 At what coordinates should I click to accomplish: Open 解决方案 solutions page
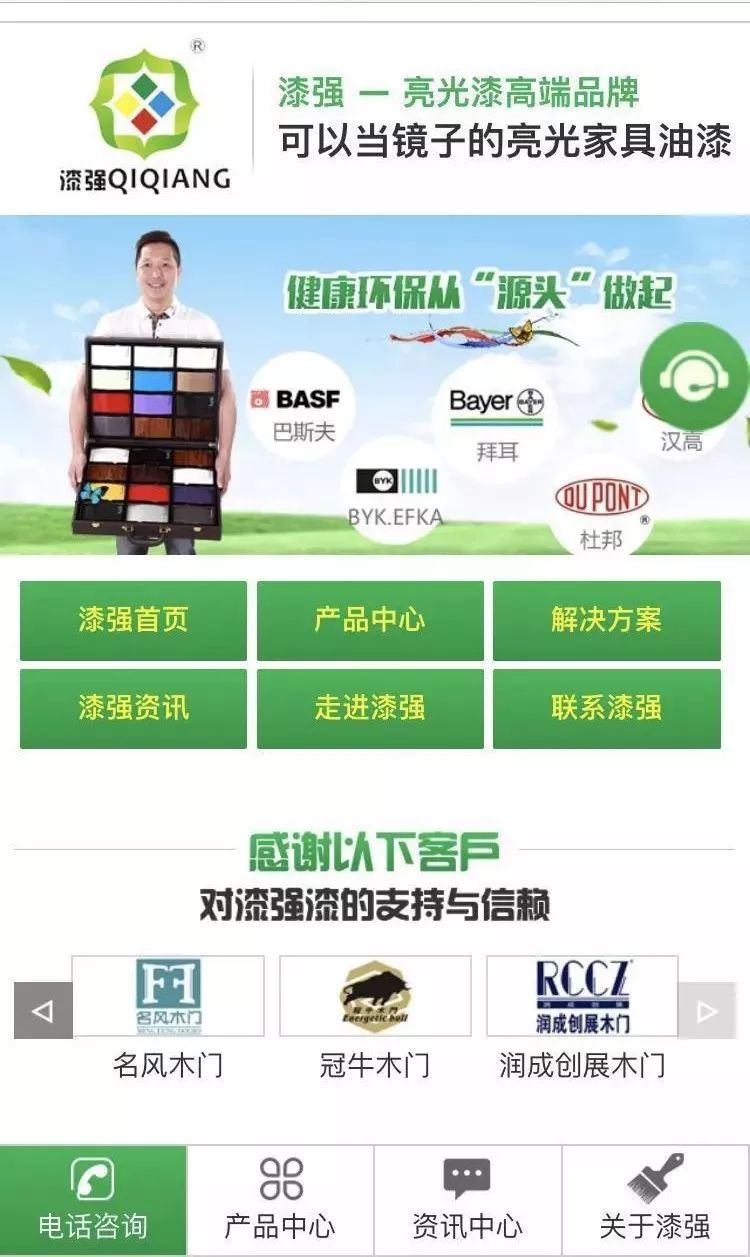[x=606, y=620]
